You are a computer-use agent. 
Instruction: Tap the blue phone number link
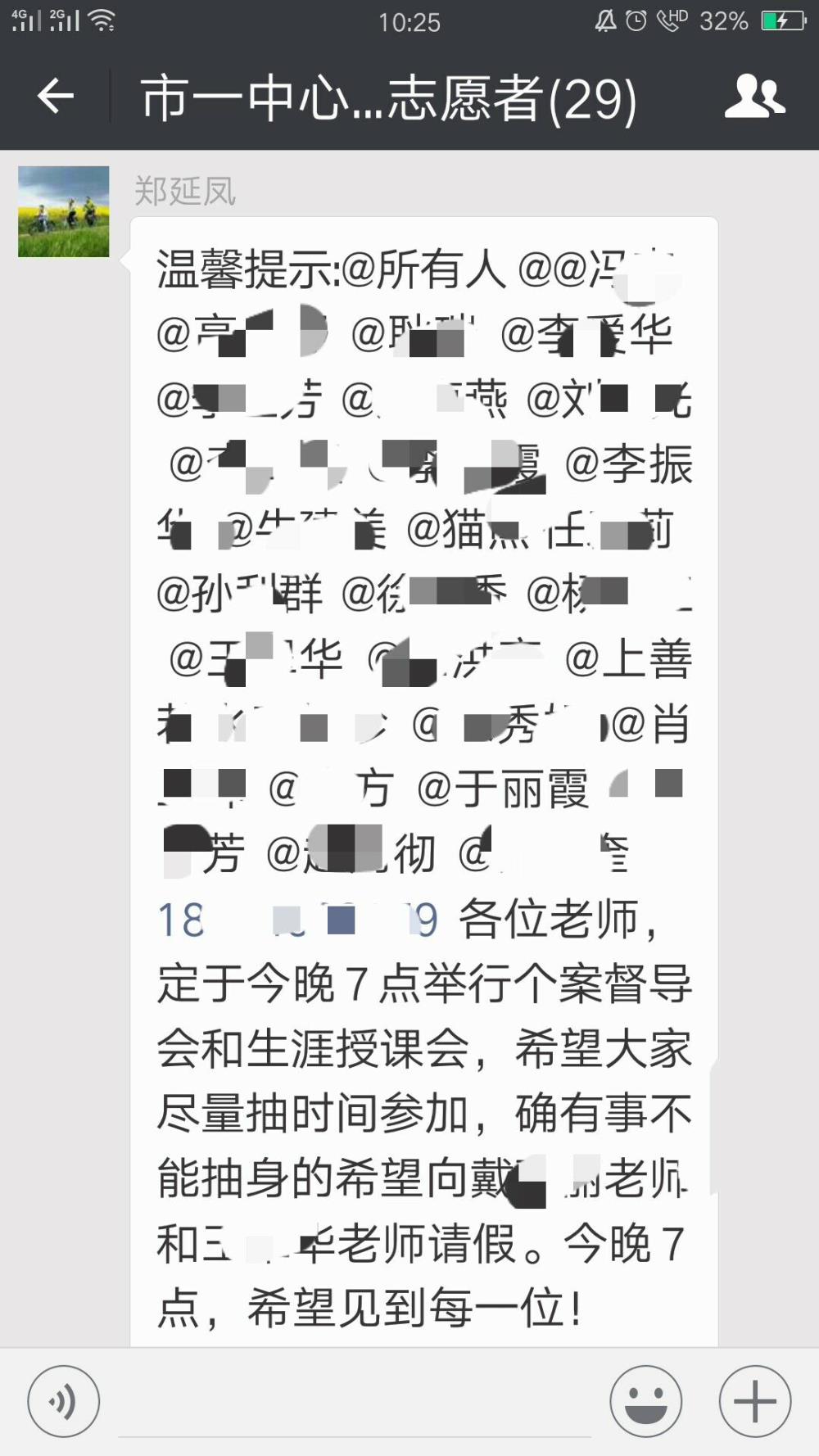click(297, 920)
